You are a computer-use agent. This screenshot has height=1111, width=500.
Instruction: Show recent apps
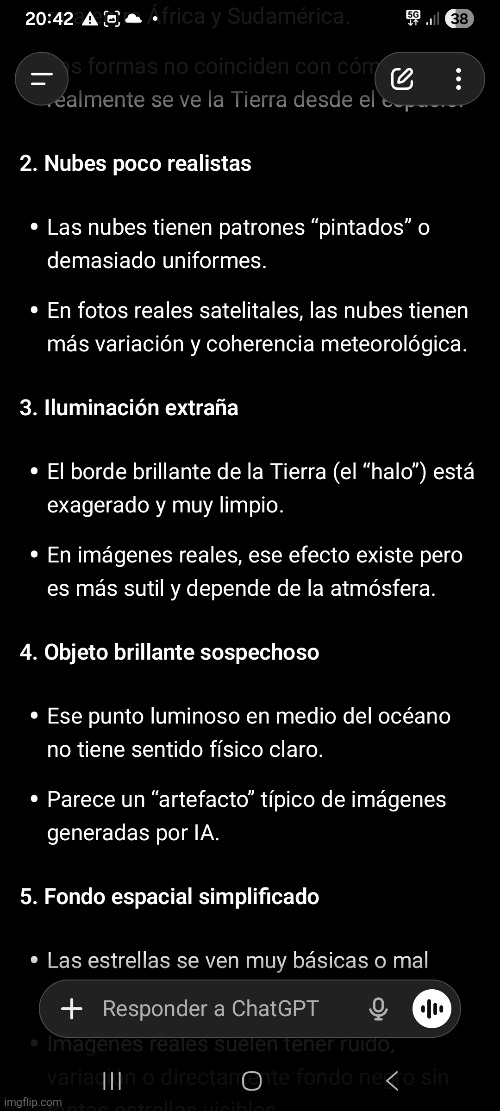click(x=111, y=1080)
